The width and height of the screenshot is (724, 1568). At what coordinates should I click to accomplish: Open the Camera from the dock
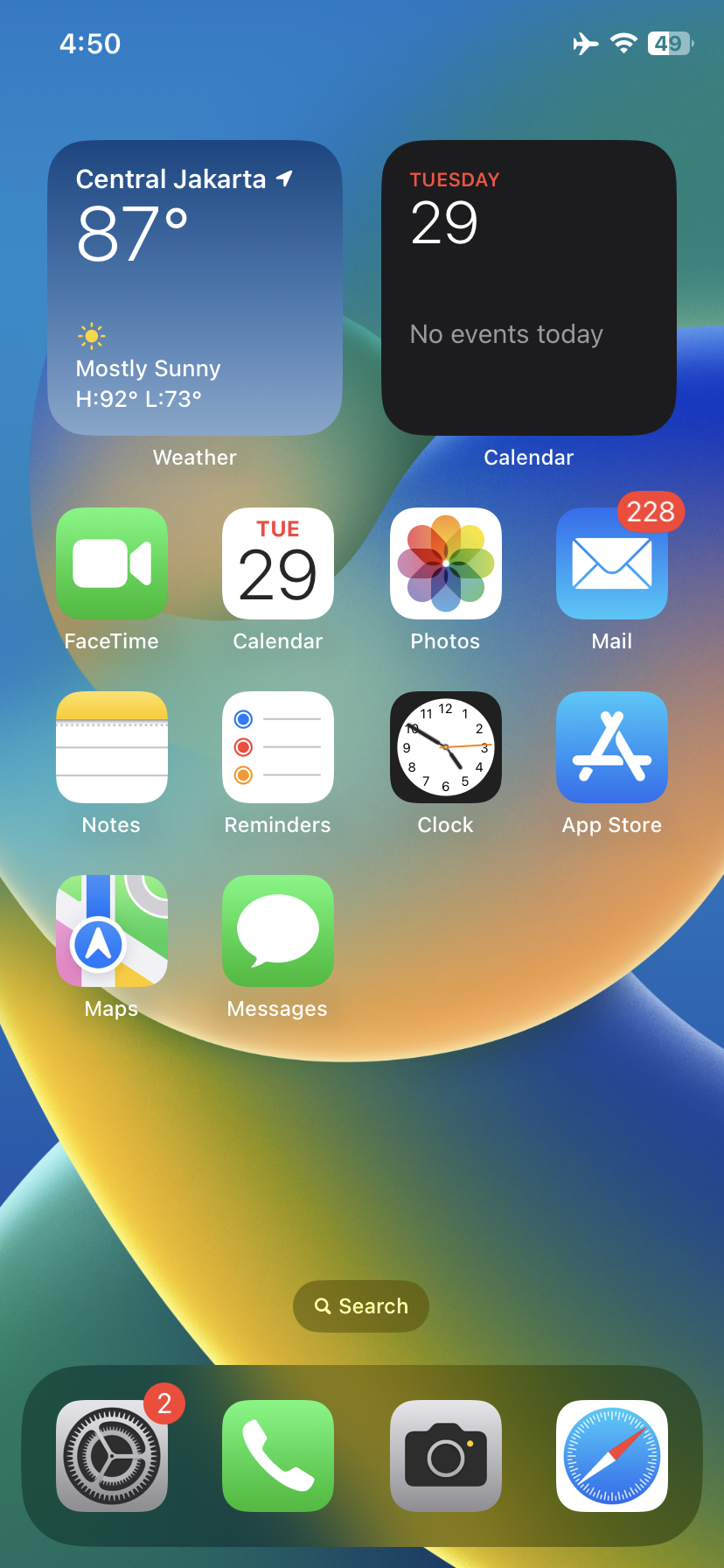[x=445, y=1456]
